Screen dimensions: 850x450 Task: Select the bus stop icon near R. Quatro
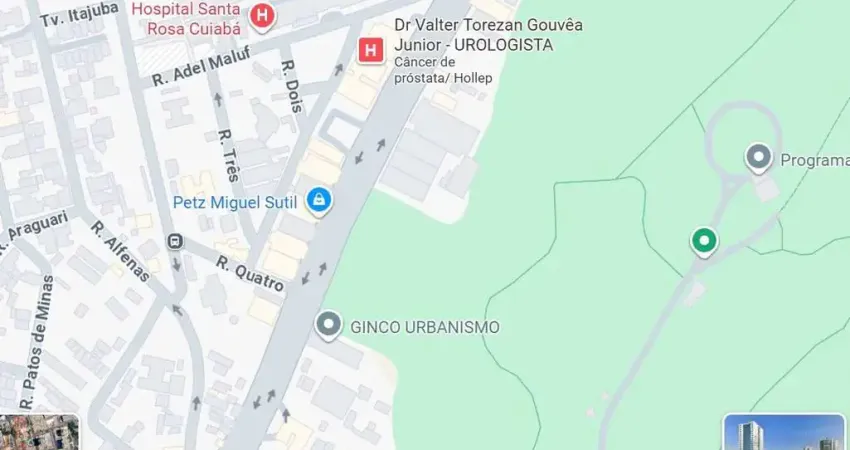point(176,242)
